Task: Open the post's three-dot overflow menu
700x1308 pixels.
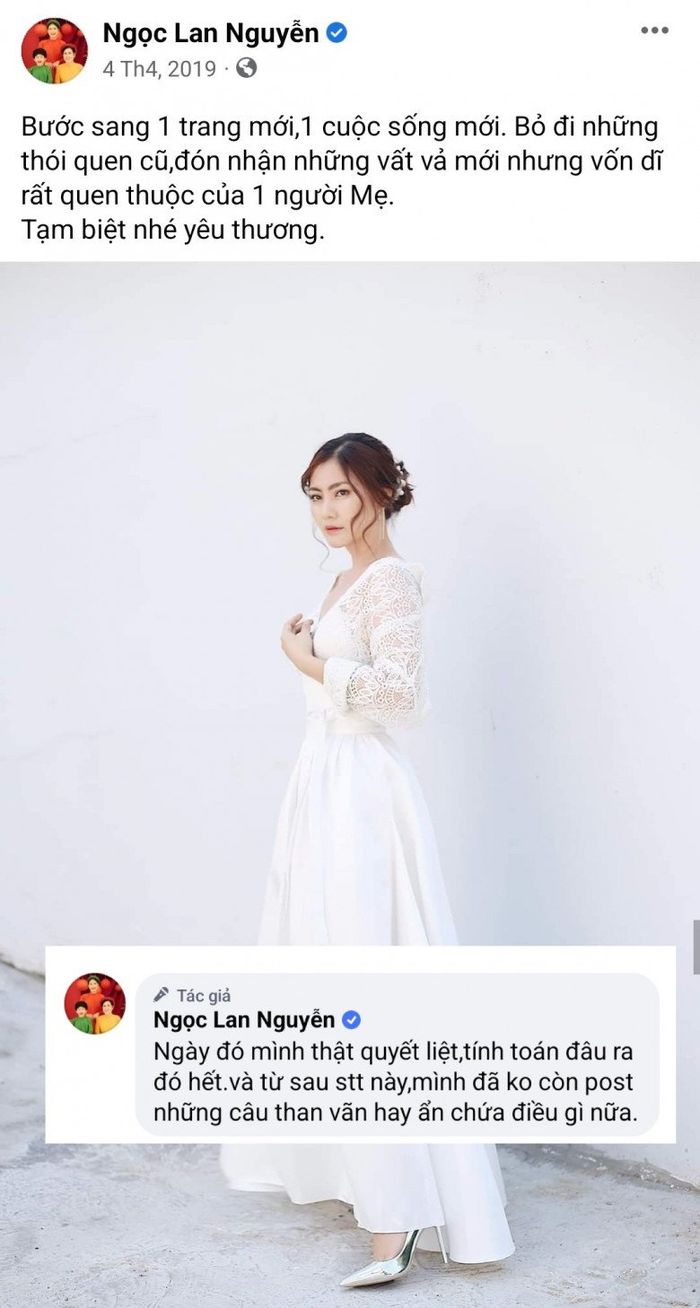Action: (x=654, y=31)
